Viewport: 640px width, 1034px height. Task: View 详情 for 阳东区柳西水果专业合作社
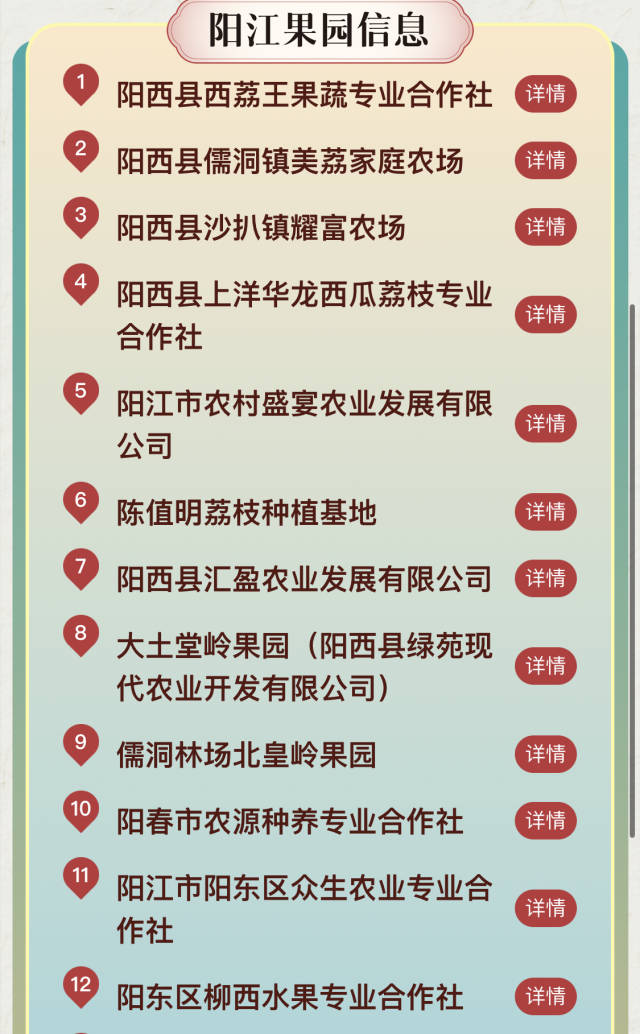pyautogui.click(x=545, y=996)
